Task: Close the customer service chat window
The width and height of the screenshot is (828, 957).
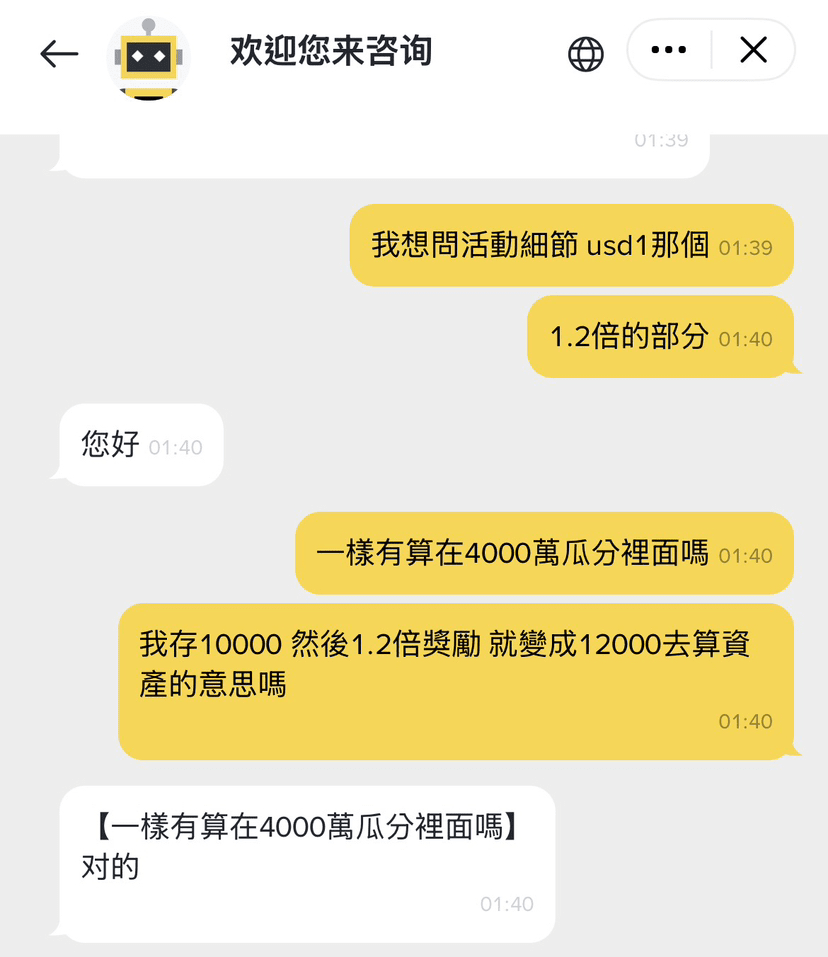Action: (753, 50)
